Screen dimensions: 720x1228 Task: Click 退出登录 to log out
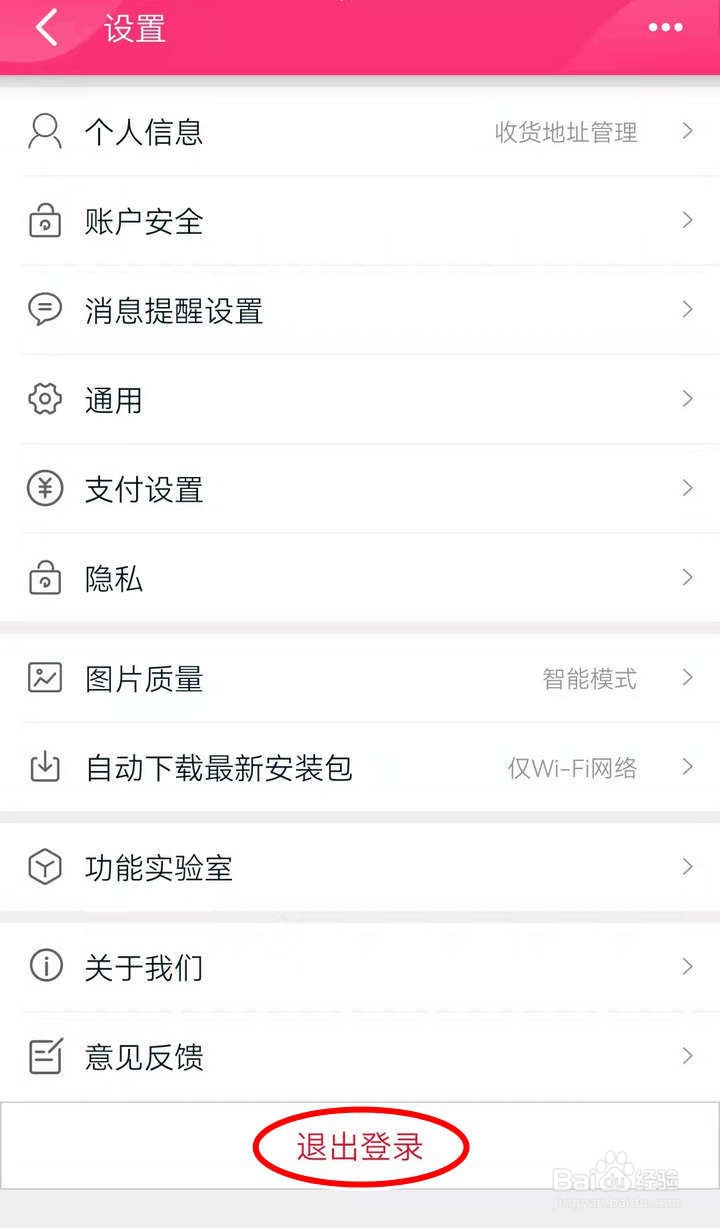(x=360, y=1148)
